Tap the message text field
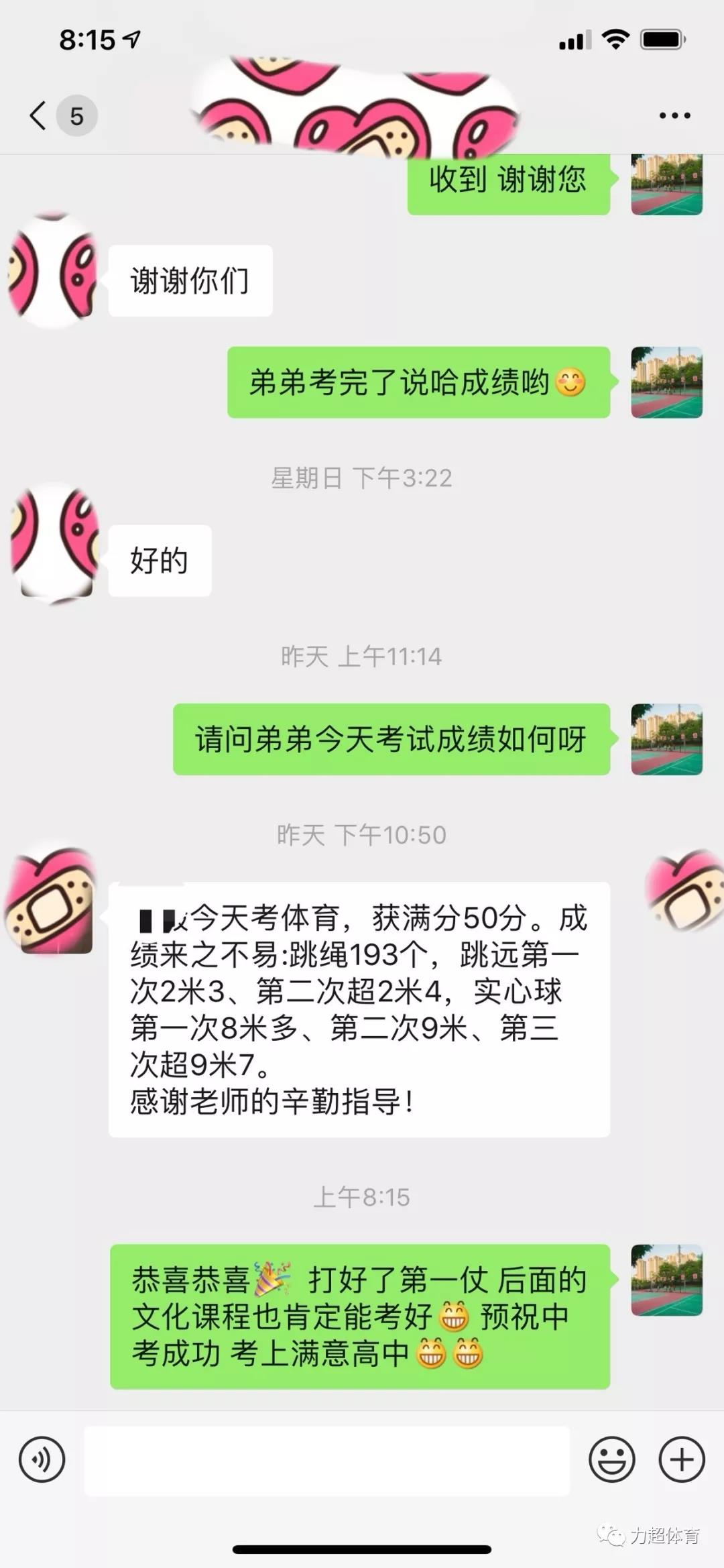Viewport: 724px width, 1568px height. (326, 1460)
